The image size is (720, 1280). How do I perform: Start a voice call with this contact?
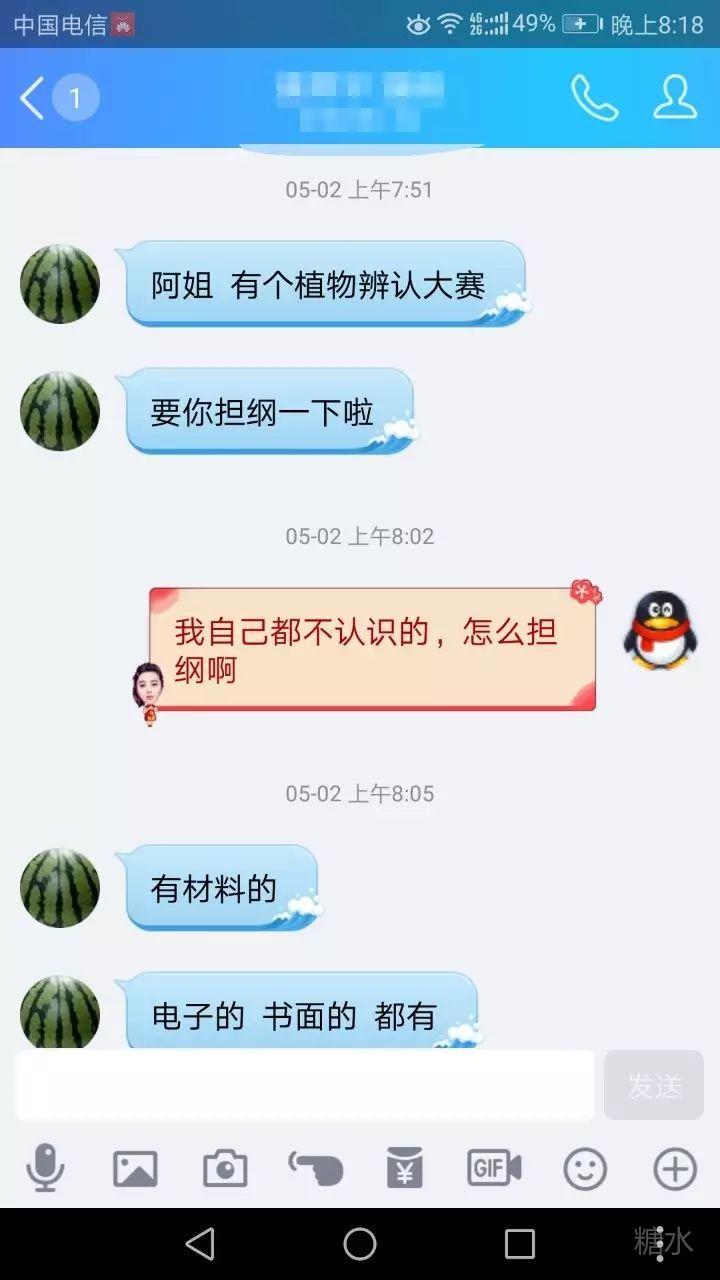click(x=594, y=98)
